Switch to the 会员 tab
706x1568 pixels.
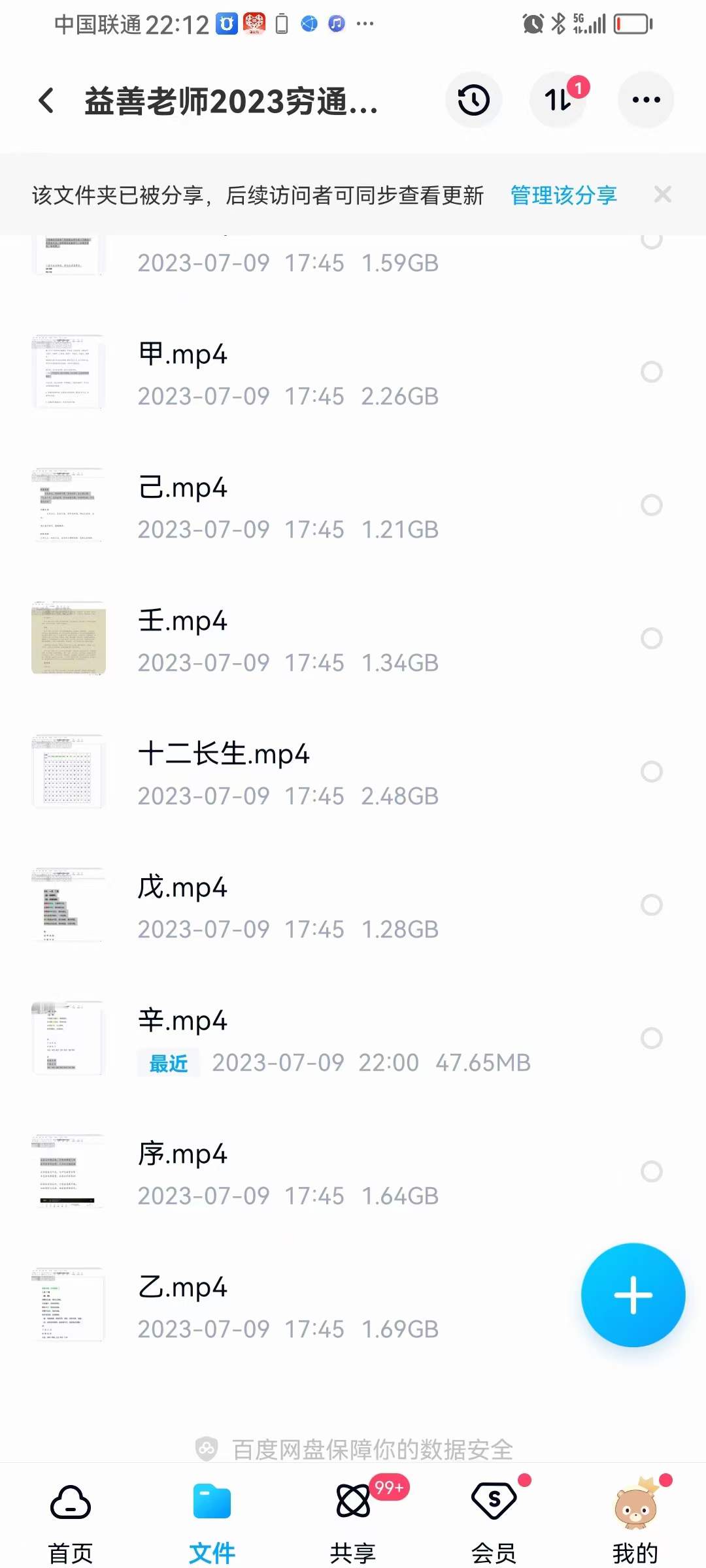click(x=494, y=1521)
